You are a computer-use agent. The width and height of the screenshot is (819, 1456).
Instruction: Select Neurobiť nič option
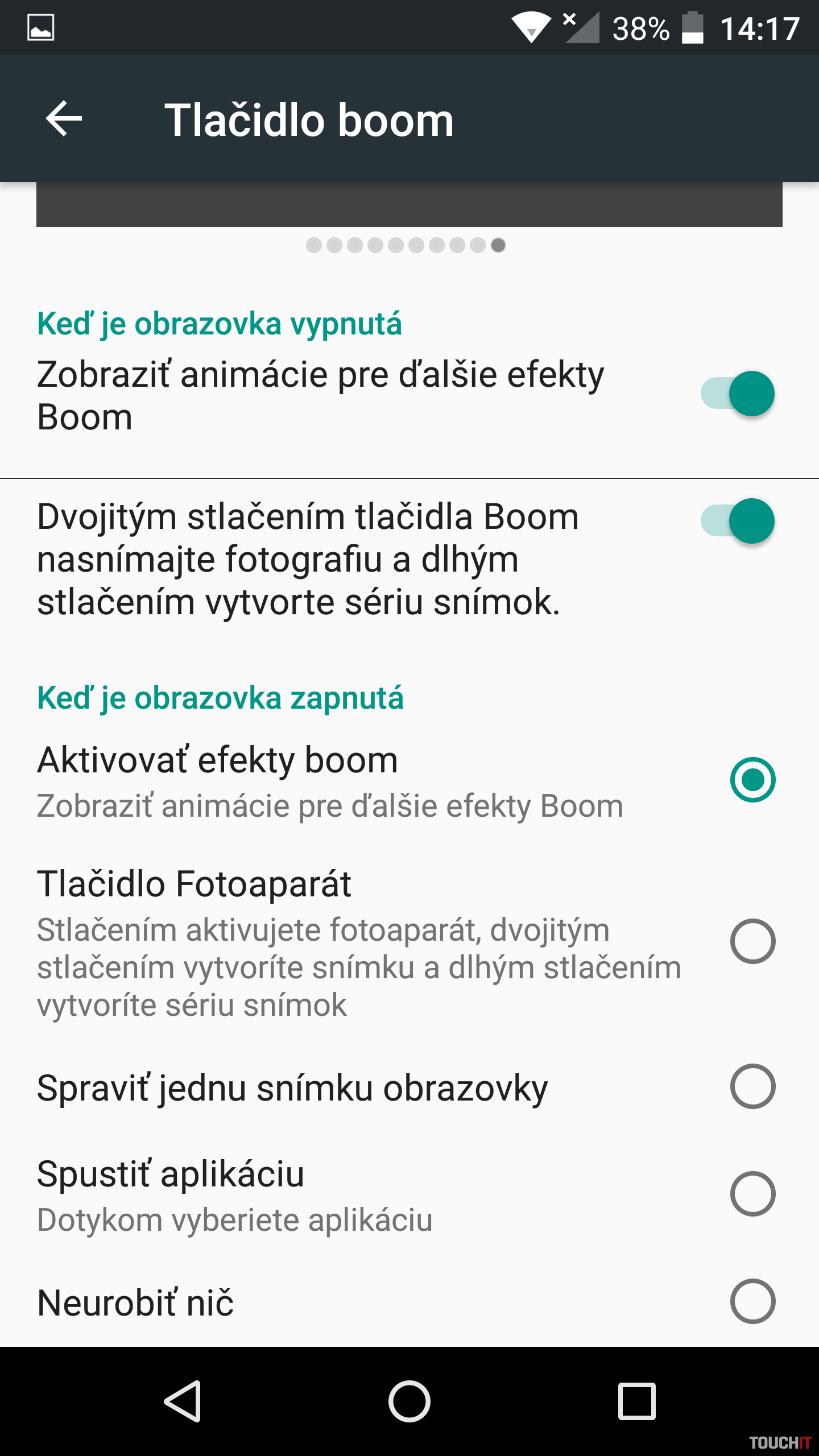coord(752,1301)
